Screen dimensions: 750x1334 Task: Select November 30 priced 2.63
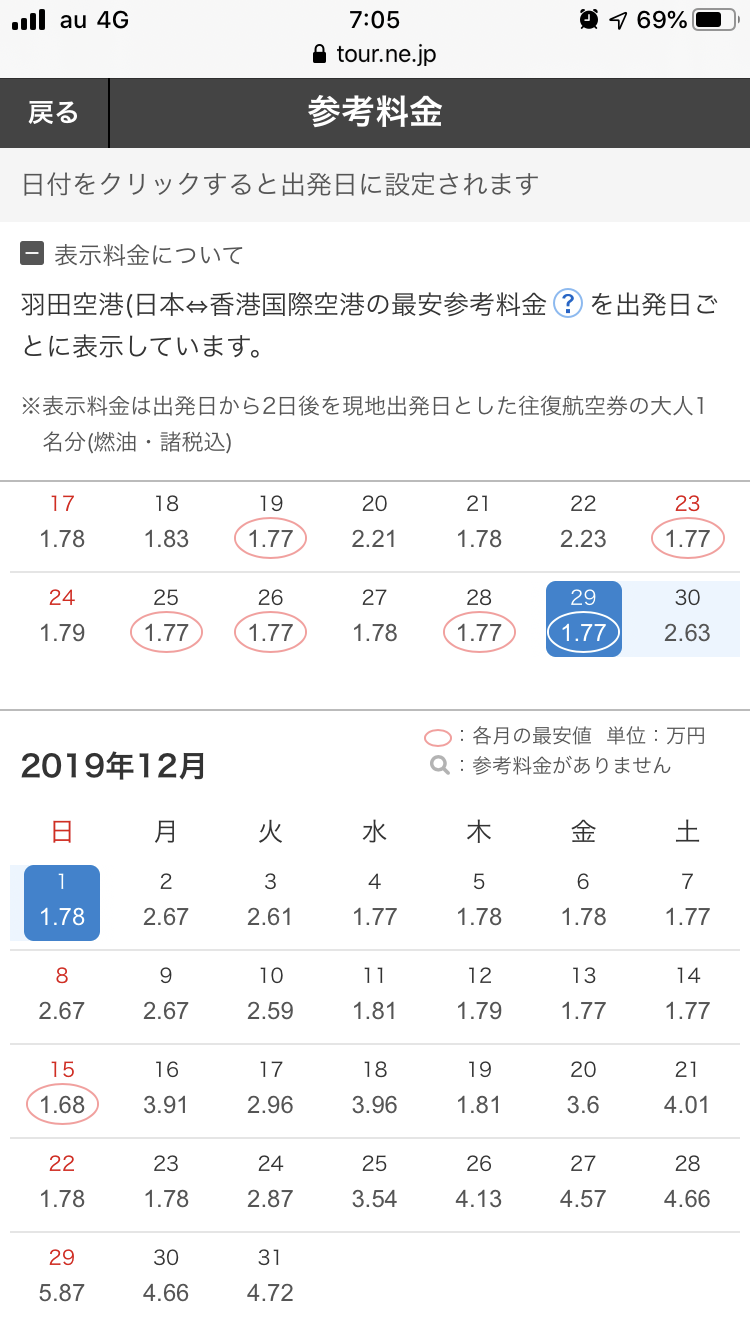[688, 619]
